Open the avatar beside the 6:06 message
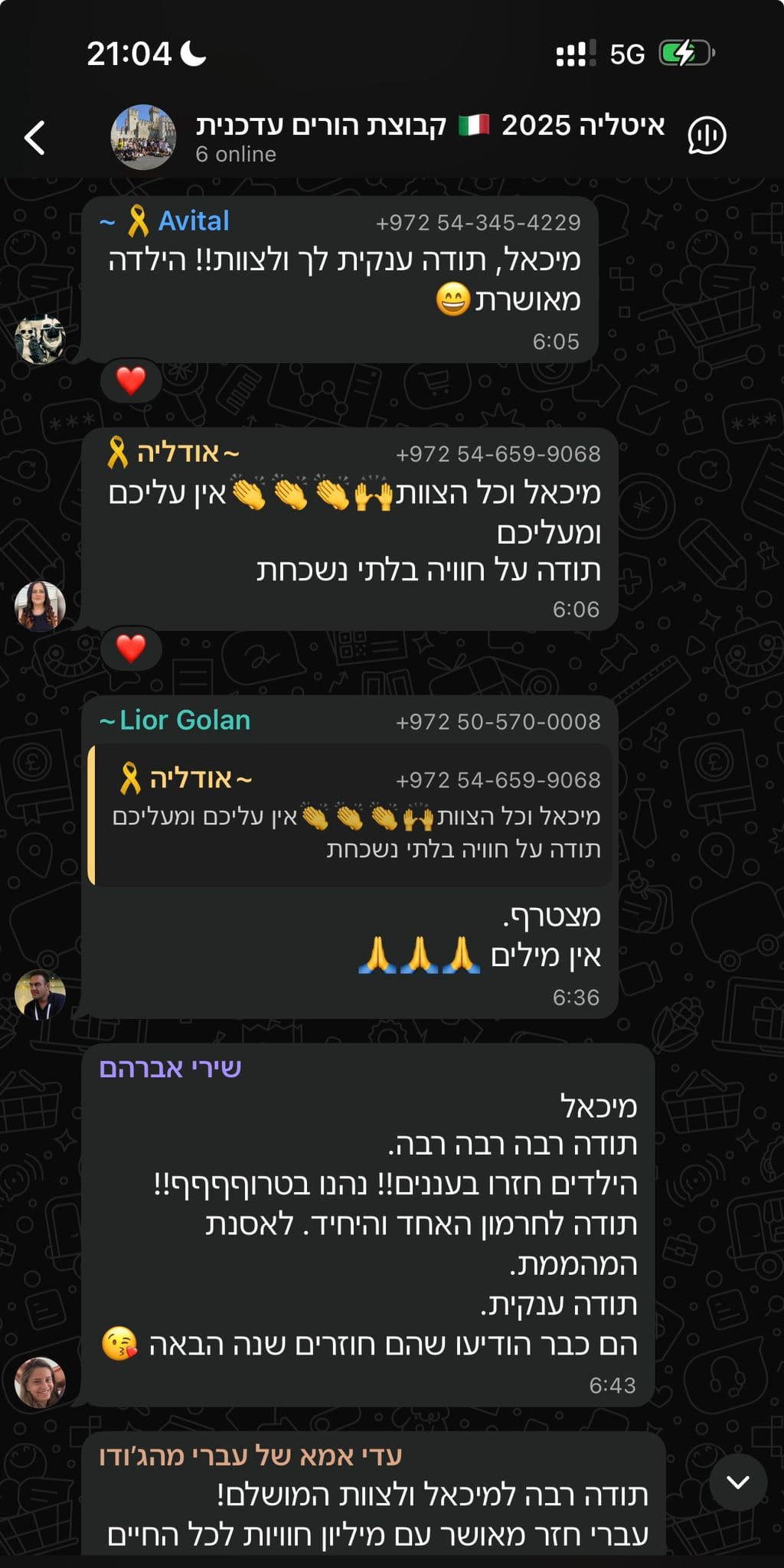Image resolution: width=784 pixels, height=1568 pixels. pos(40,606)
